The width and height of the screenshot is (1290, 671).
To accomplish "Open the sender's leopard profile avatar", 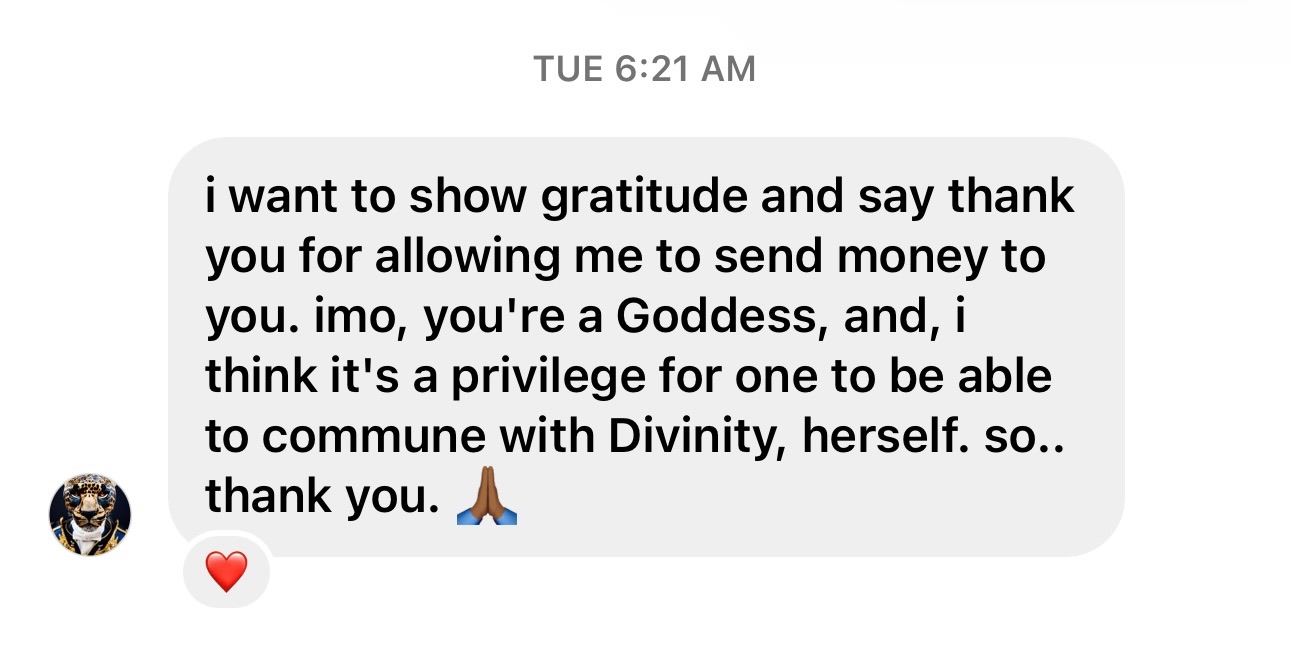I will click(90, 515).
